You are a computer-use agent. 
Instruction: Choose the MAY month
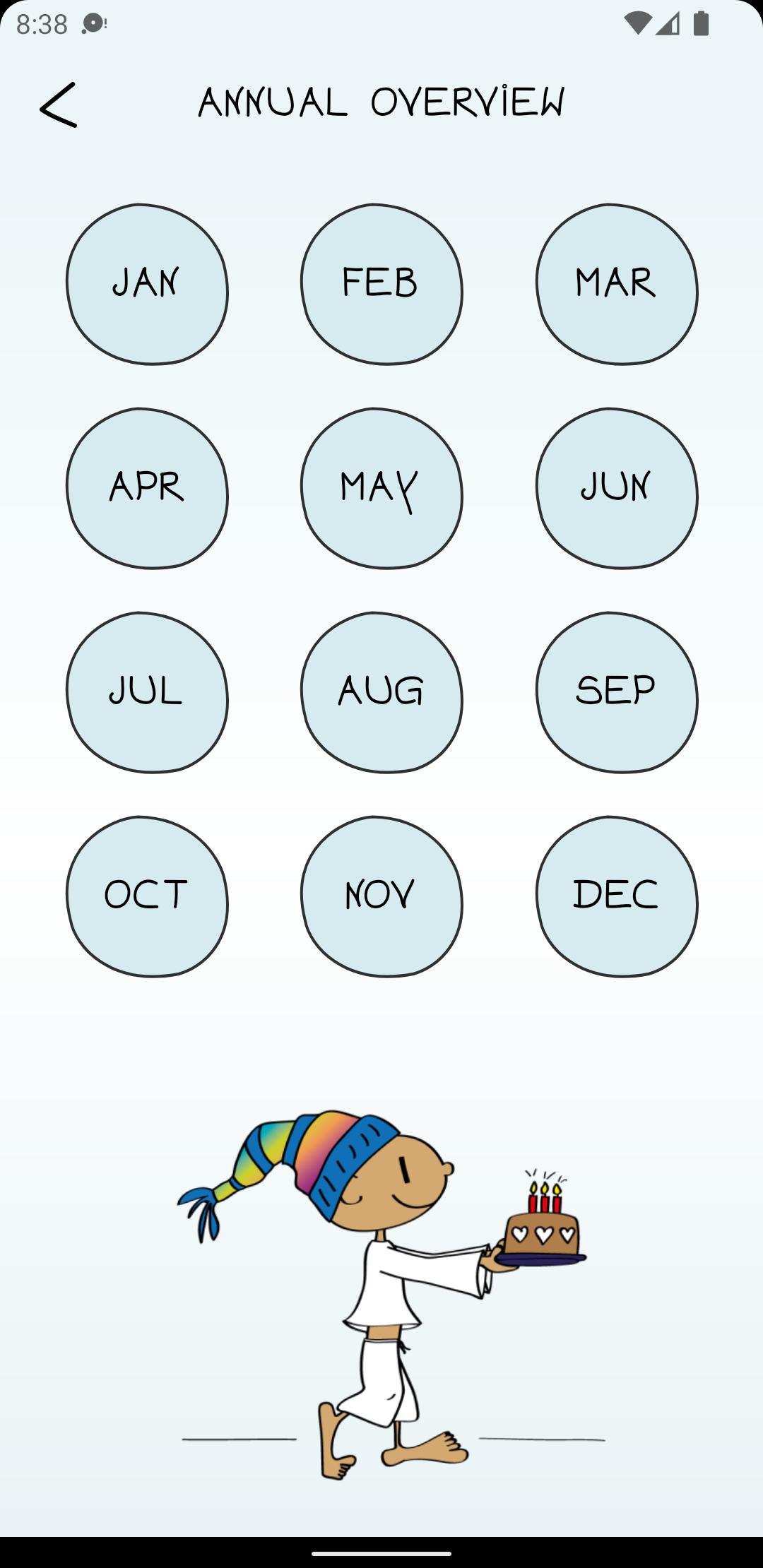tap(381, 488)
